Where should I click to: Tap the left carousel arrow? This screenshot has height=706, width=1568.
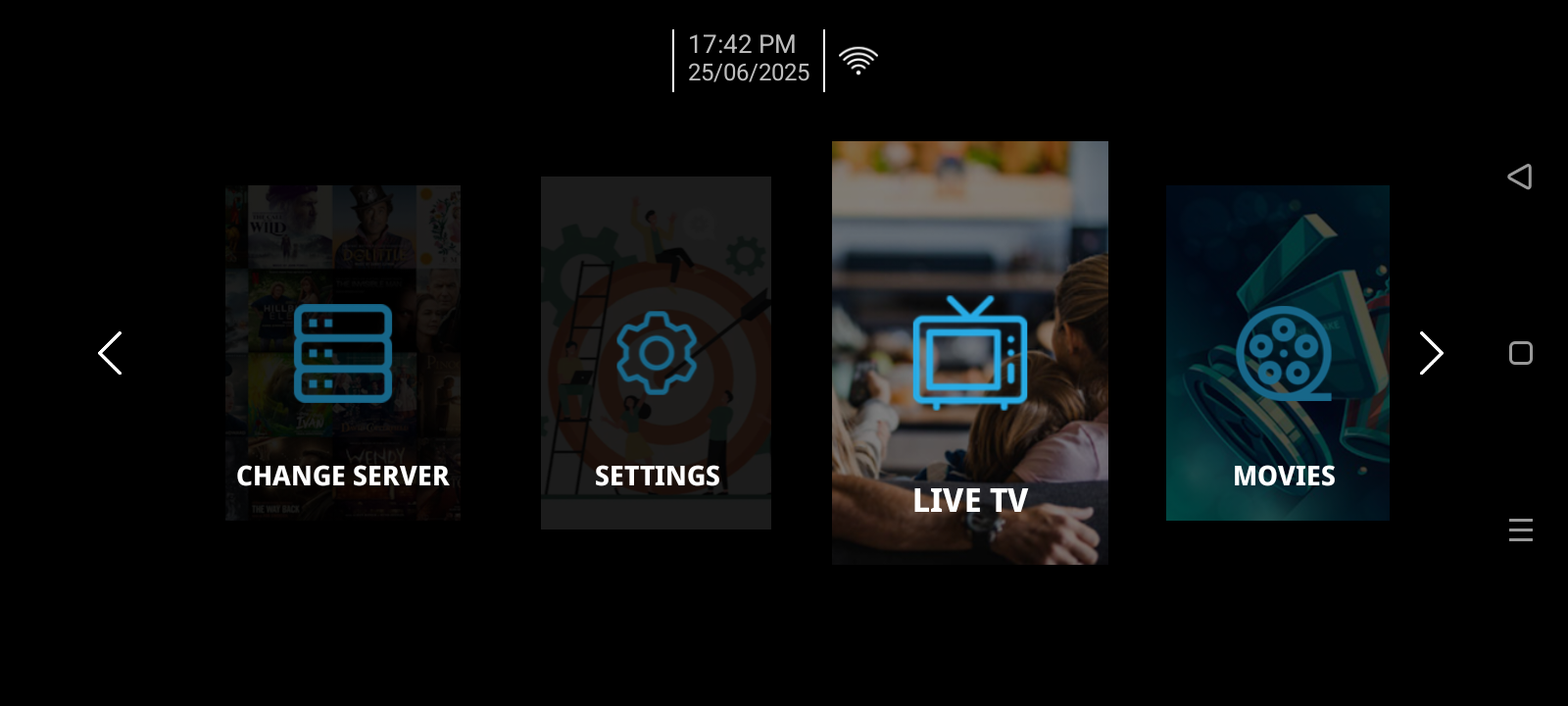111,353
